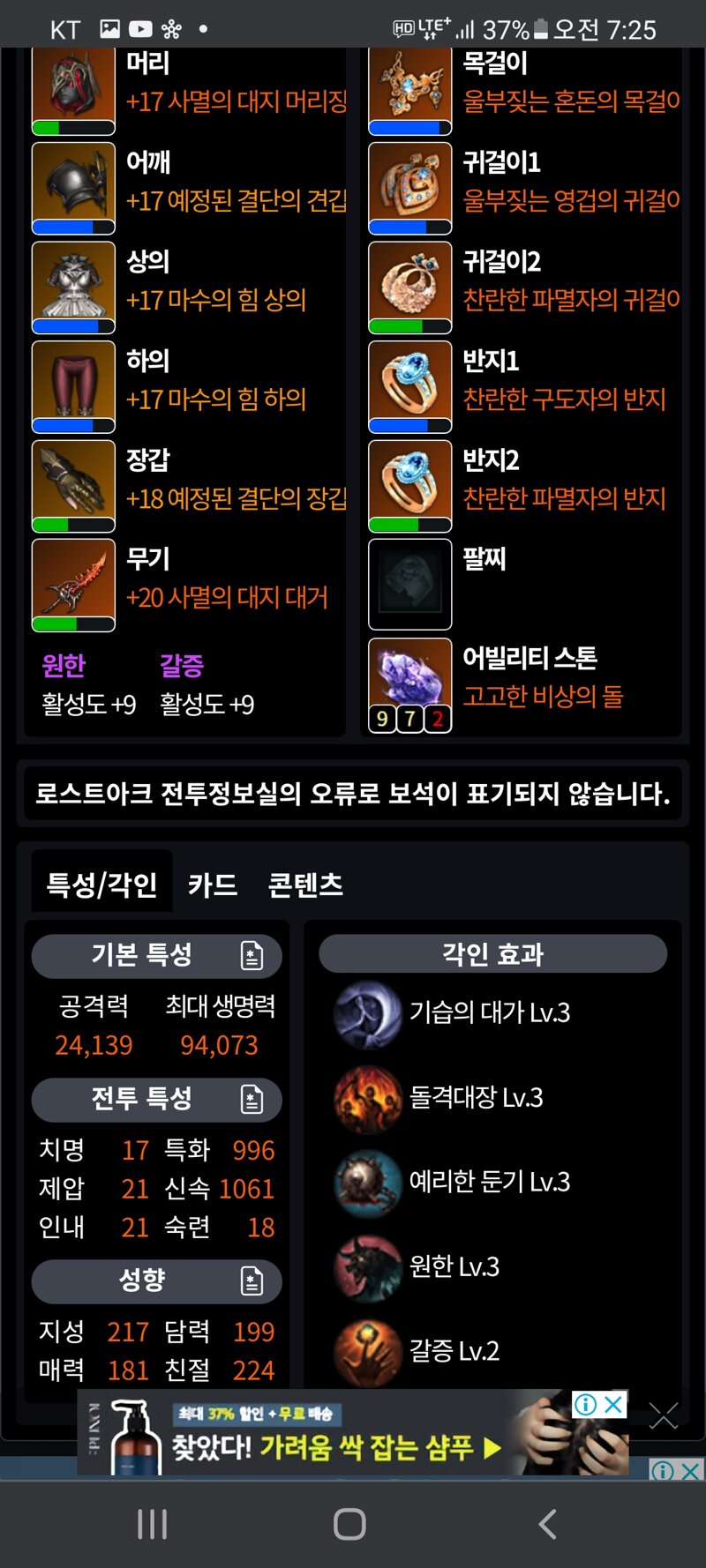The height and width of the screenshot is (1568, 706).
Task: Tap the 머리 helmet item icon
Action: click(73, 89)
